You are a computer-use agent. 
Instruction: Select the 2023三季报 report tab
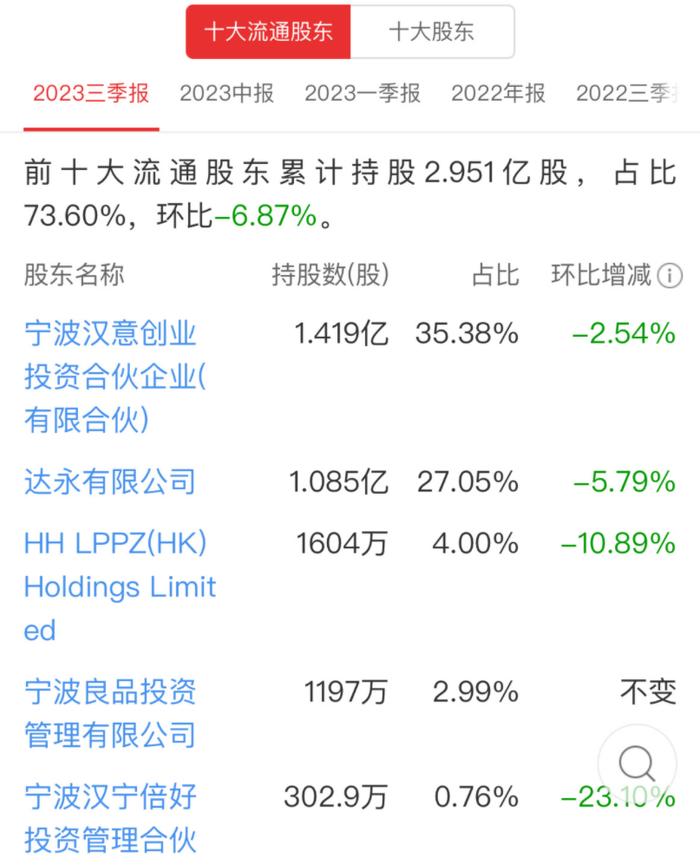tap(91, 94)
